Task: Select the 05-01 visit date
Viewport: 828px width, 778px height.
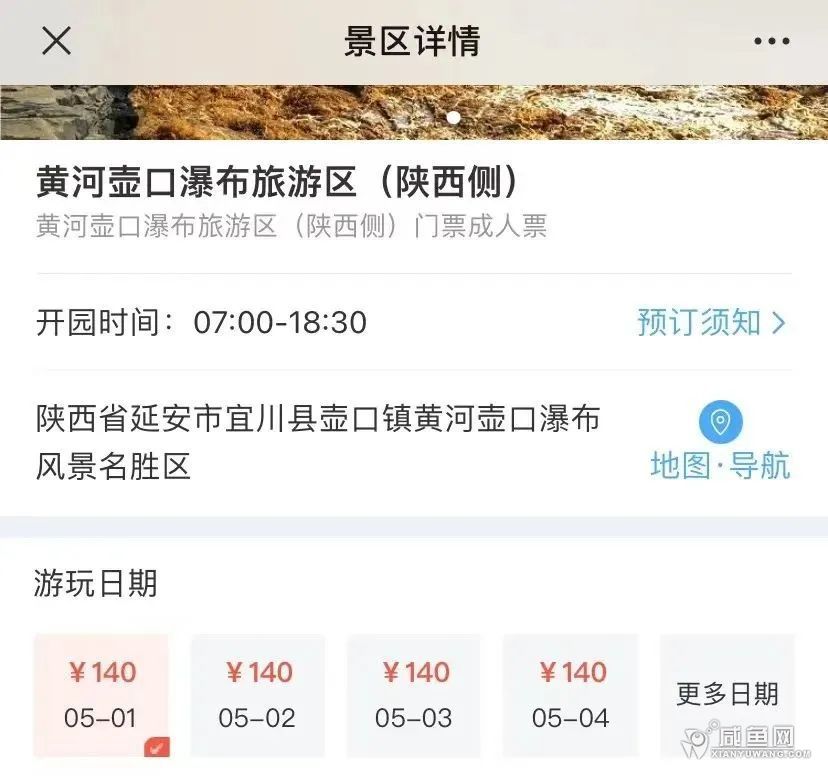Action: 101,694
